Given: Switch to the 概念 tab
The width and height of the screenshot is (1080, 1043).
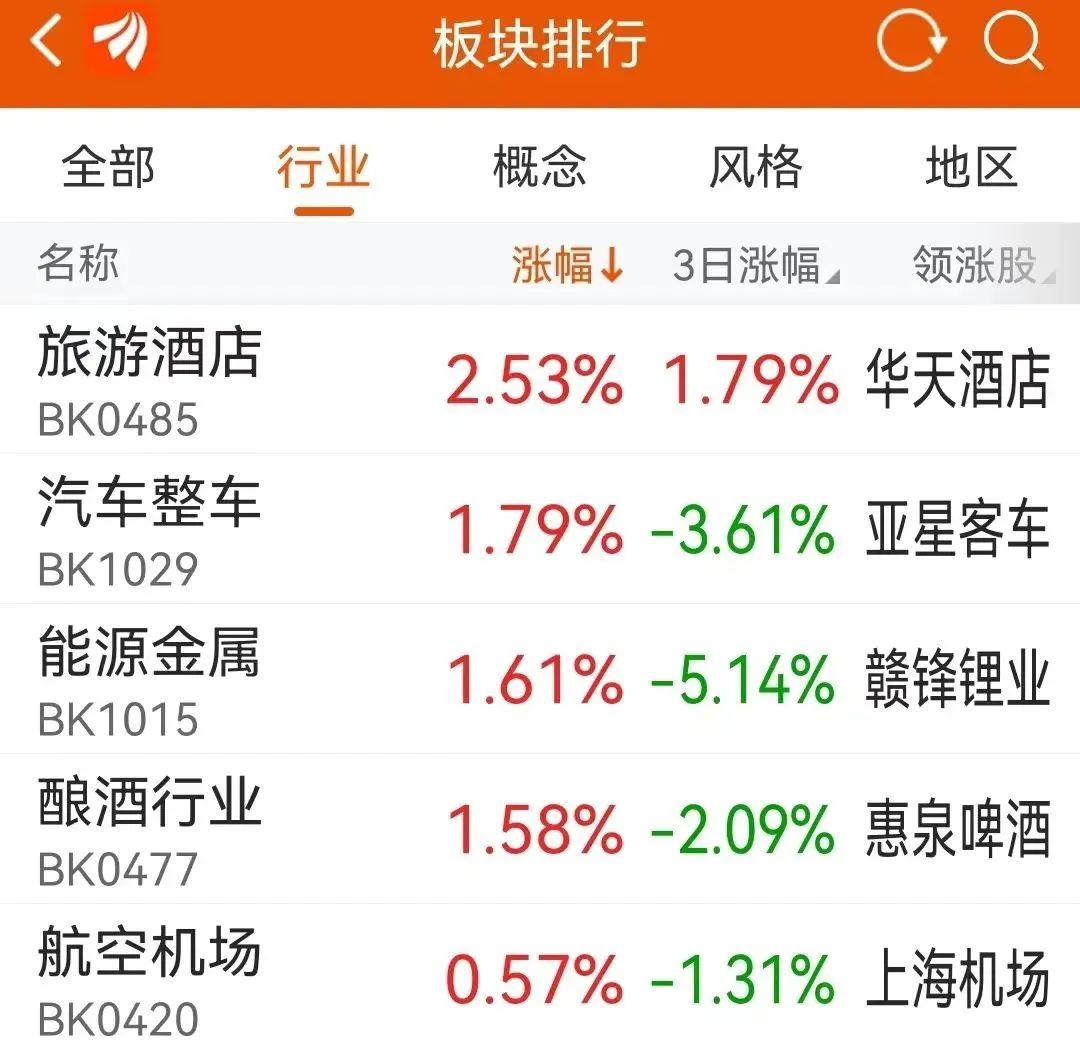Looking at the screenshot, I should pyautogui.click(x=539, y=167).
